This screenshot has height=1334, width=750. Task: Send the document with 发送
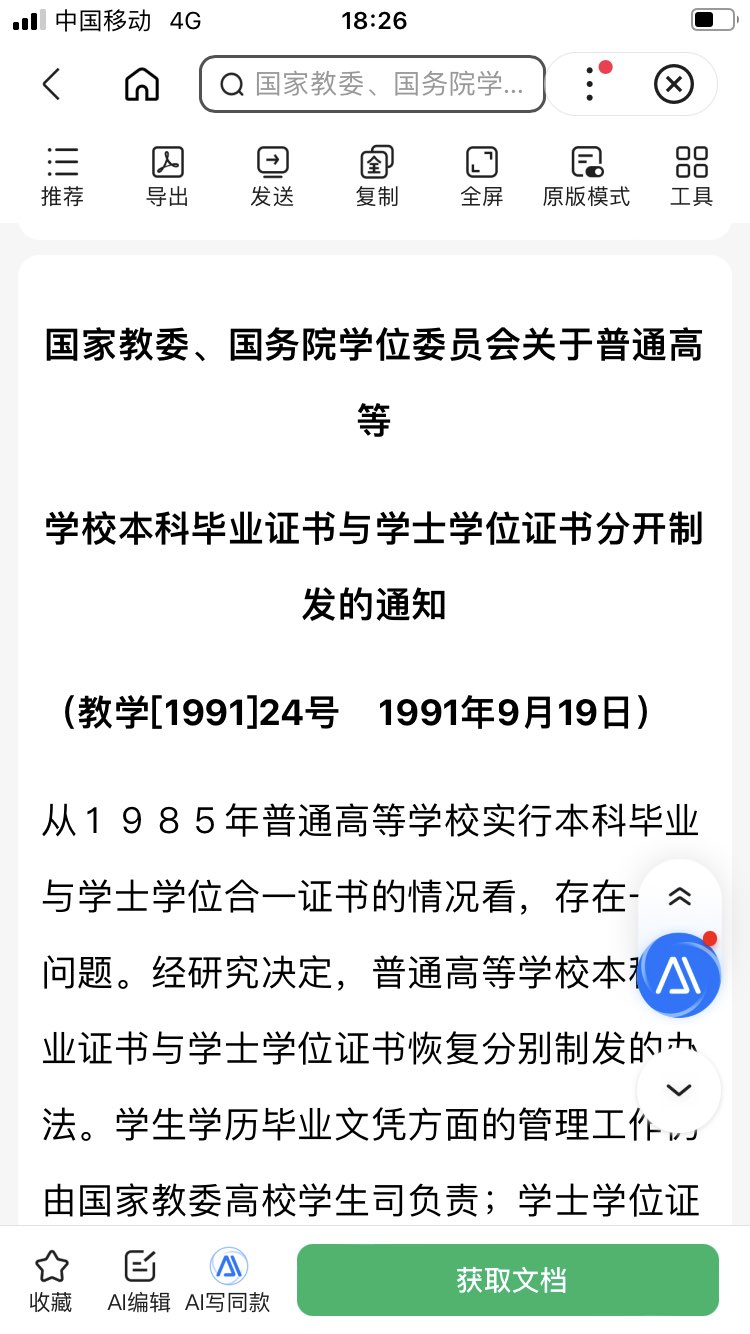272,176
